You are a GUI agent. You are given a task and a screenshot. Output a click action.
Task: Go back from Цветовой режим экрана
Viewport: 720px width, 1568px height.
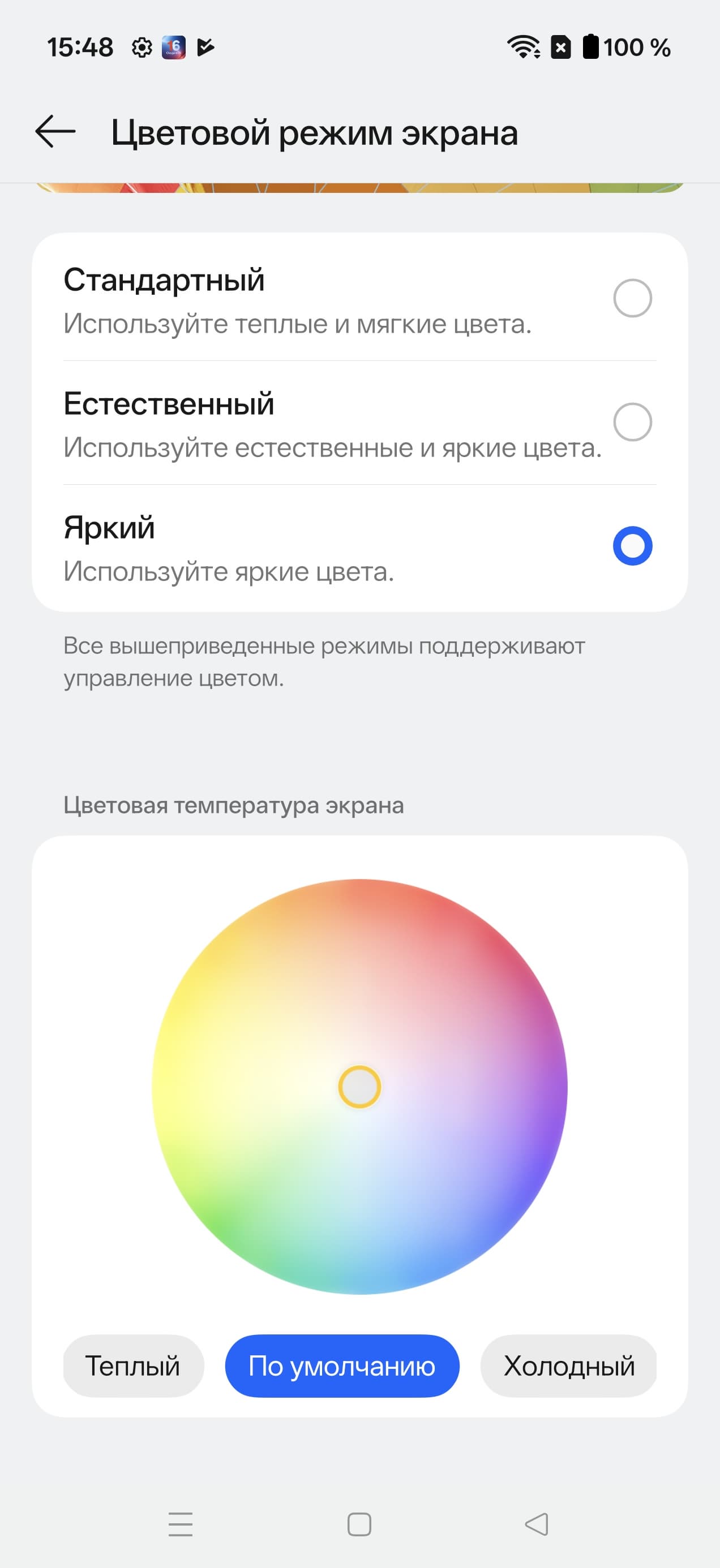(x=55, y=131)
